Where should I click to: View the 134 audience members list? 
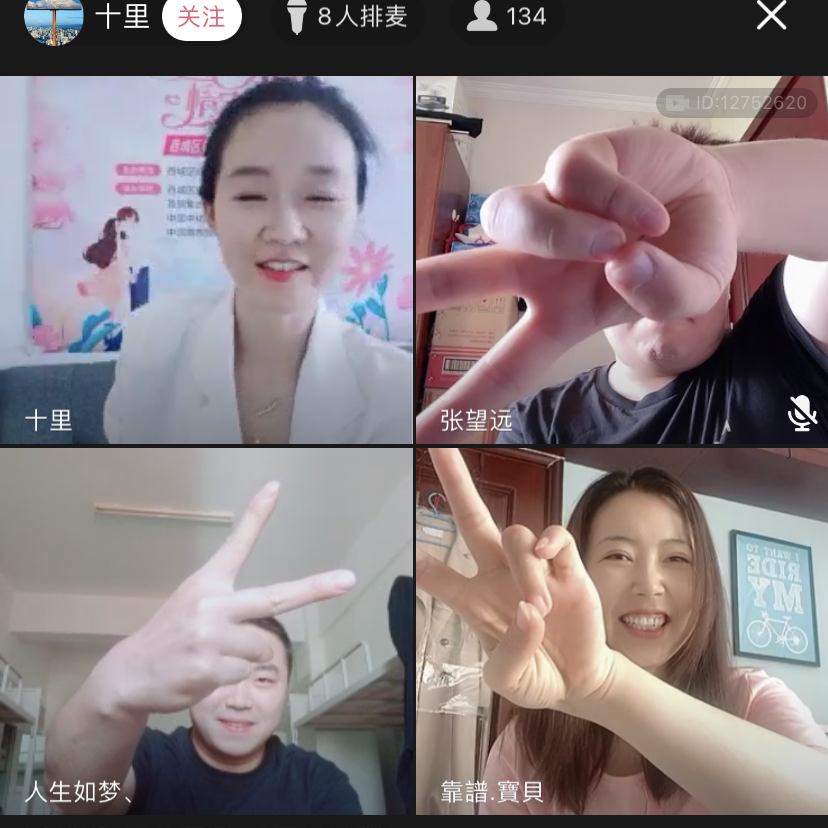507,17
